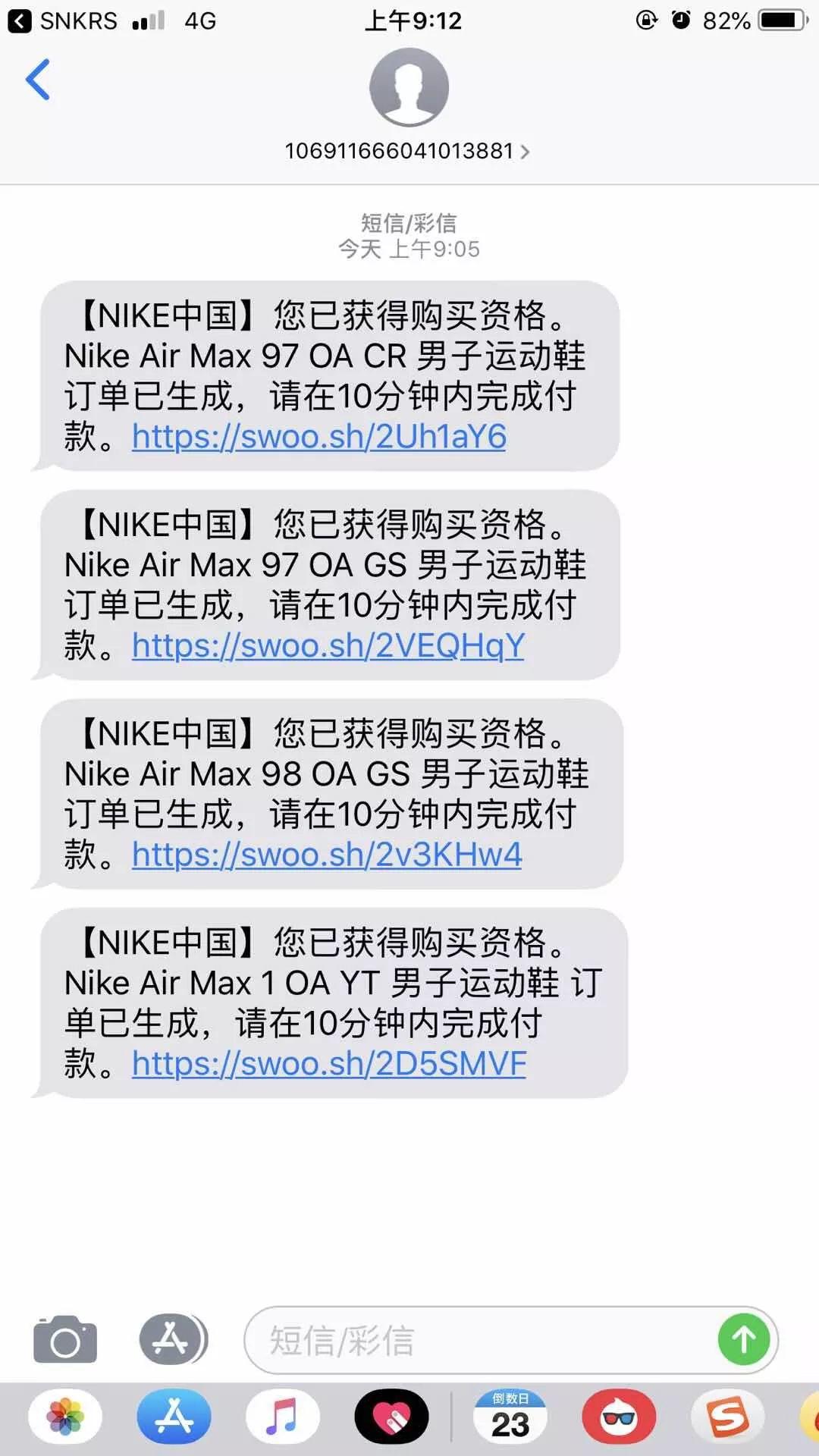This screenshot has width=819, height=1456.
Task: Open the camera to attach a photo
Action: click(65, 1340)
